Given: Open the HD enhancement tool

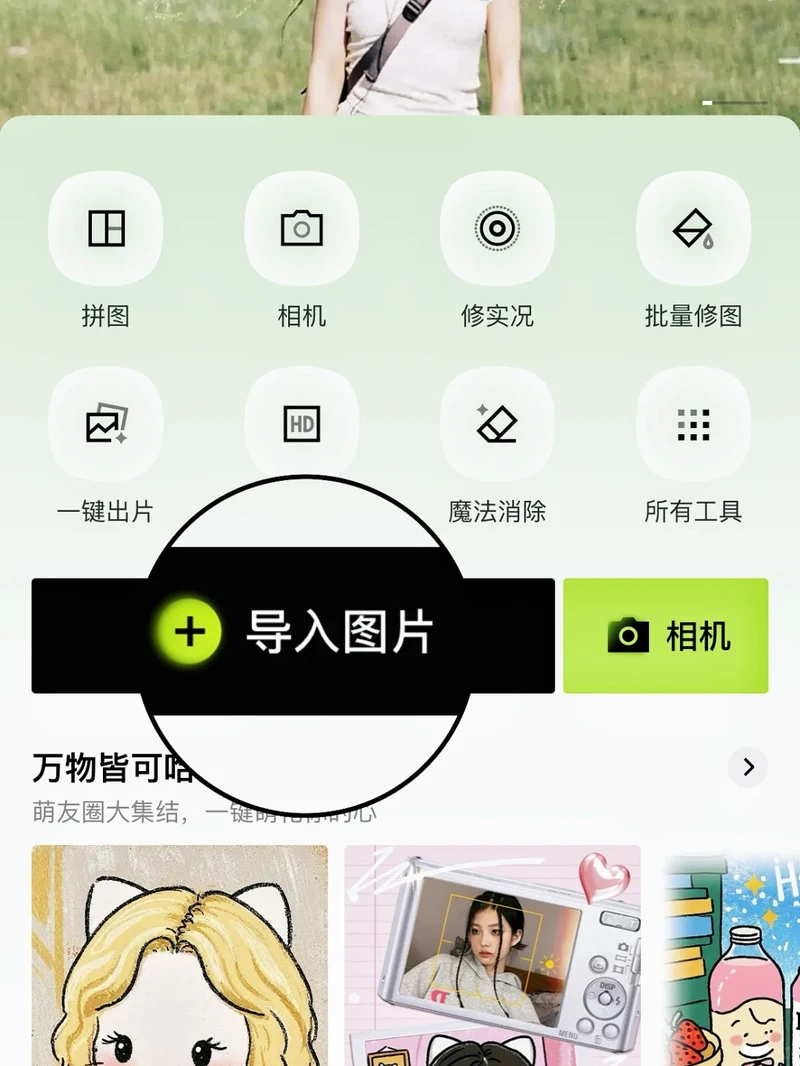Looking at the screenshot, I should tap(301, 425).
